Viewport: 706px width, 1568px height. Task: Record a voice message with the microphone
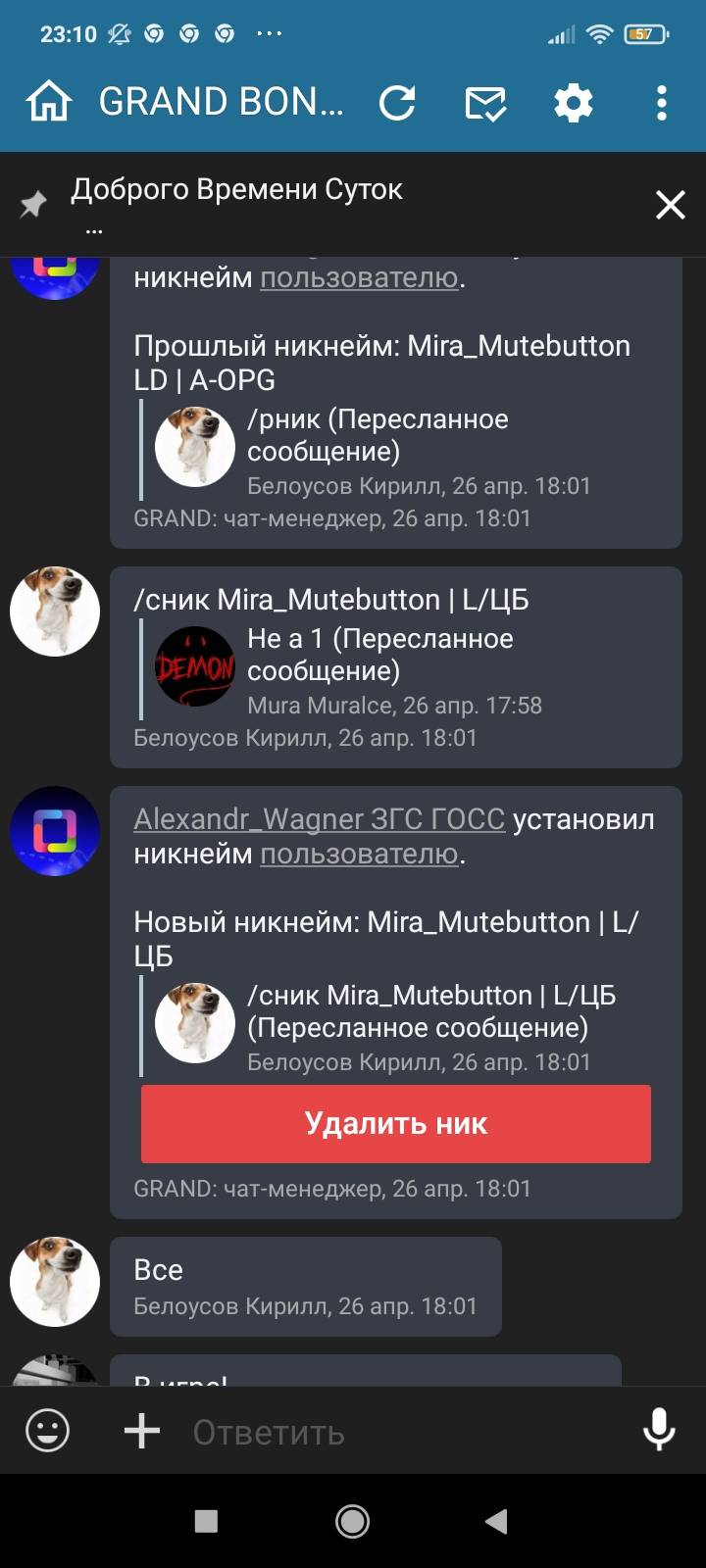[659, 1430]
